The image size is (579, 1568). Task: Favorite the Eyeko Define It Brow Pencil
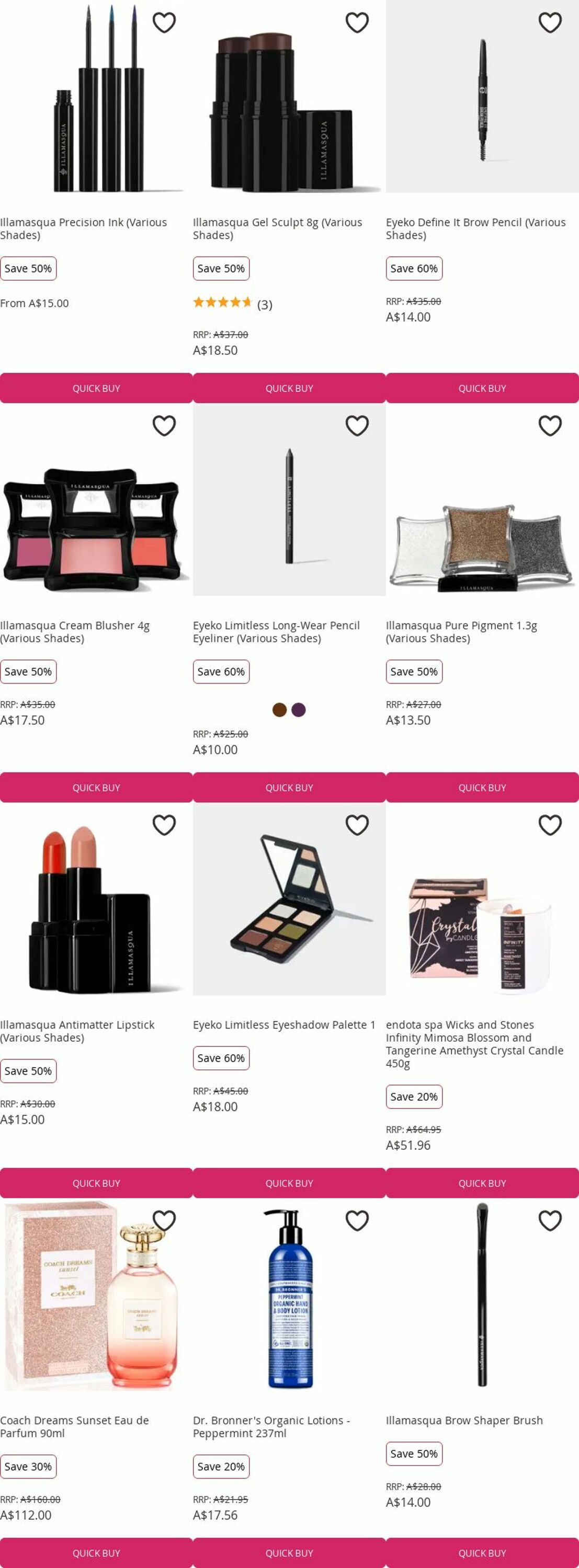tap(550, 22)
